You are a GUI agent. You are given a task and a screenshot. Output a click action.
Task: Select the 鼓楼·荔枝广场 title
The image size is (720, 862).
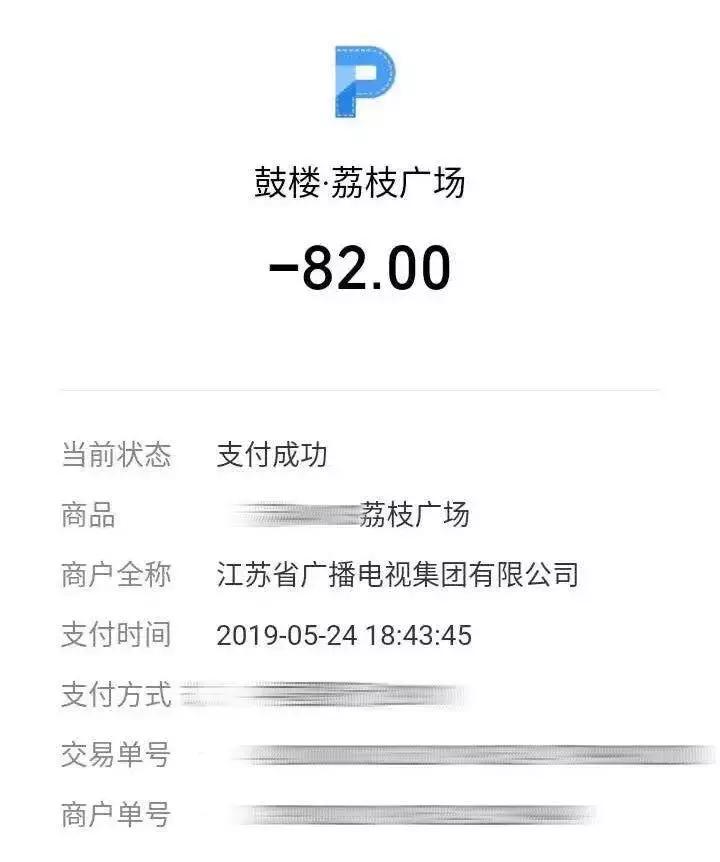click(360, 185)
